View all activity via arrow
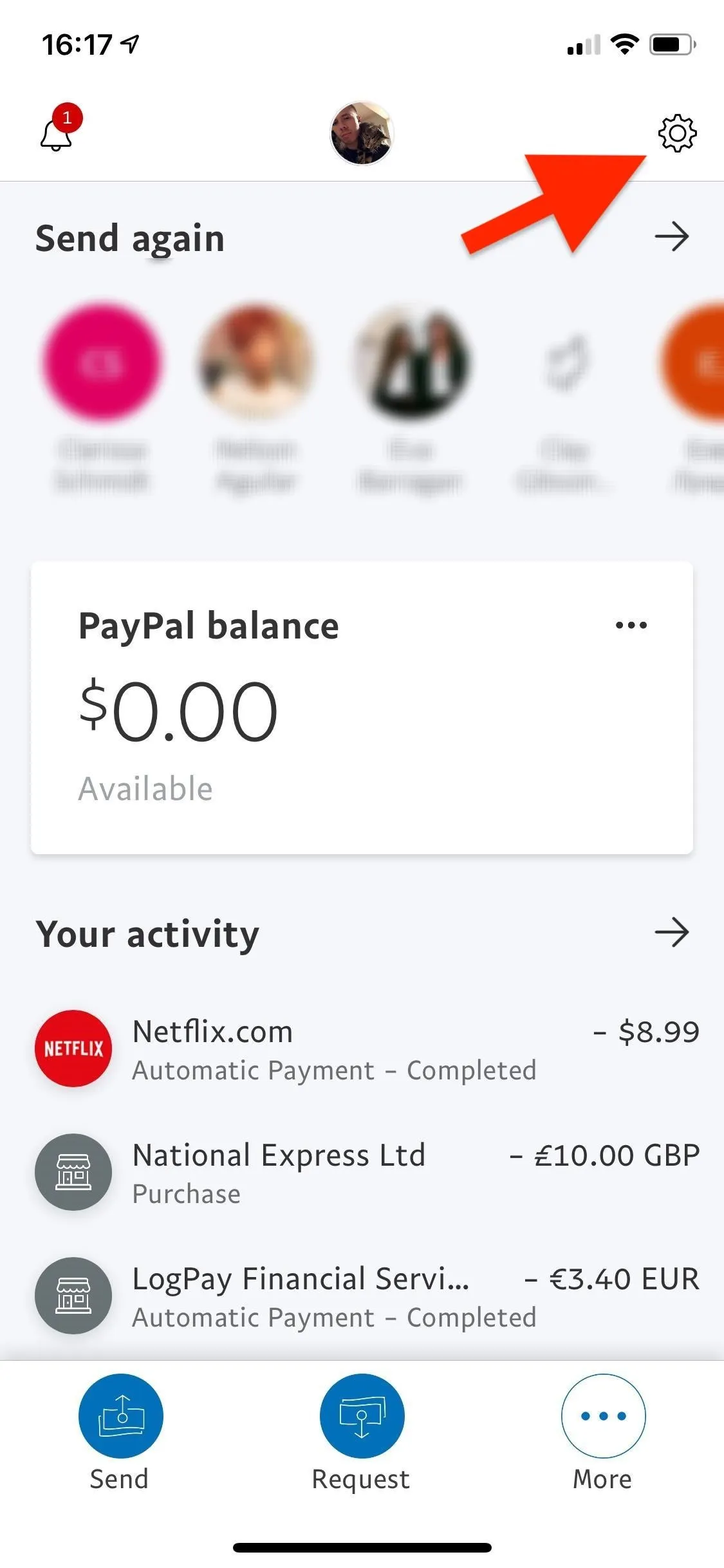This screenshot has width=724, height=1568. click(672, 932)
